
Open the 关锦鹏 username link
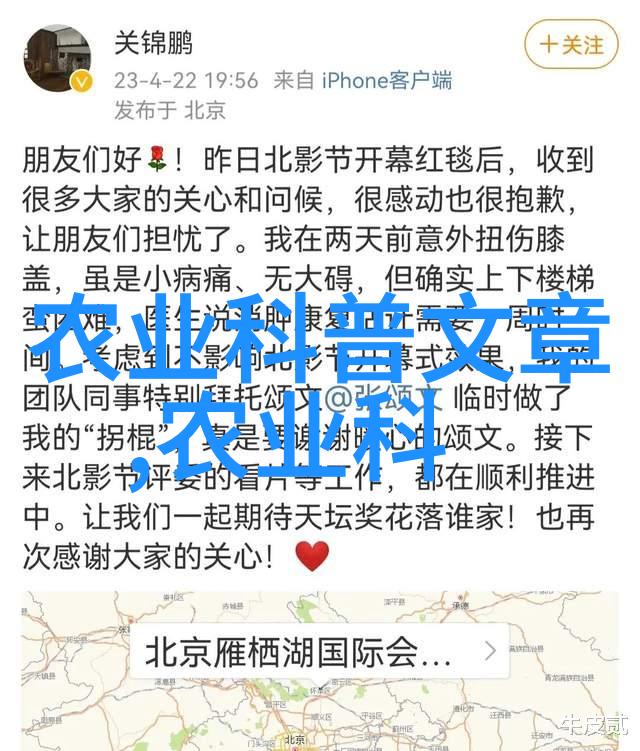(x=153, y=44)
